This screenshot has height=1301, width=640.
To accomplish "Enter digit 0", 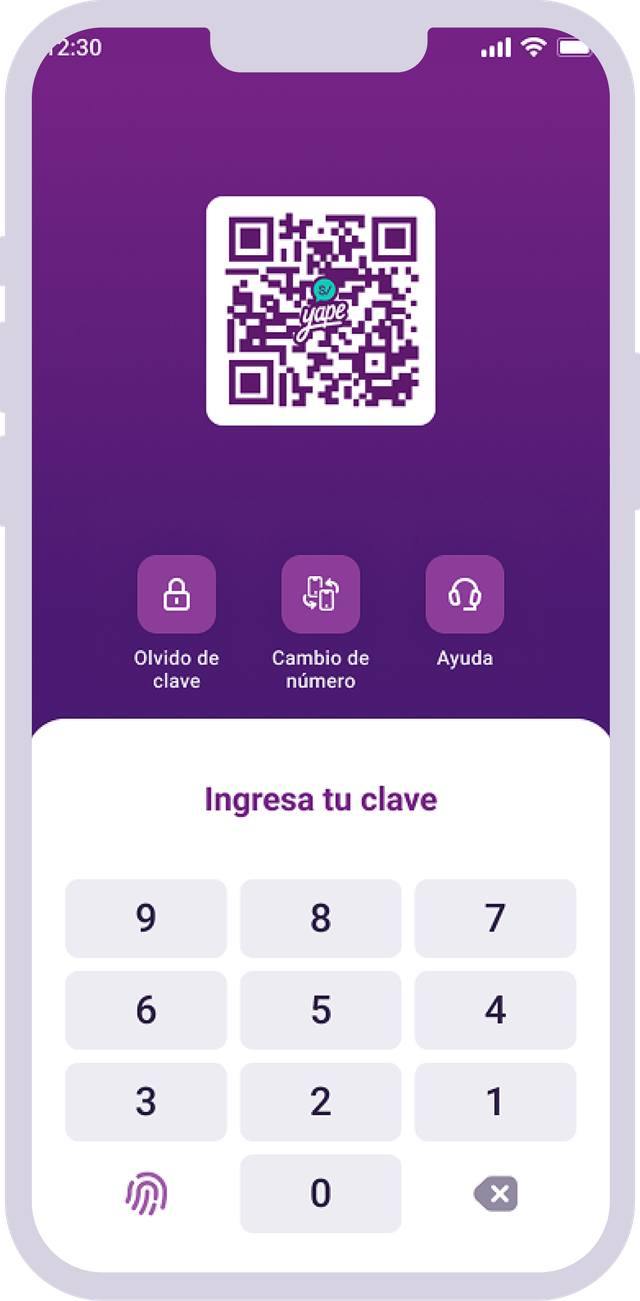I will click(320, 1193).
